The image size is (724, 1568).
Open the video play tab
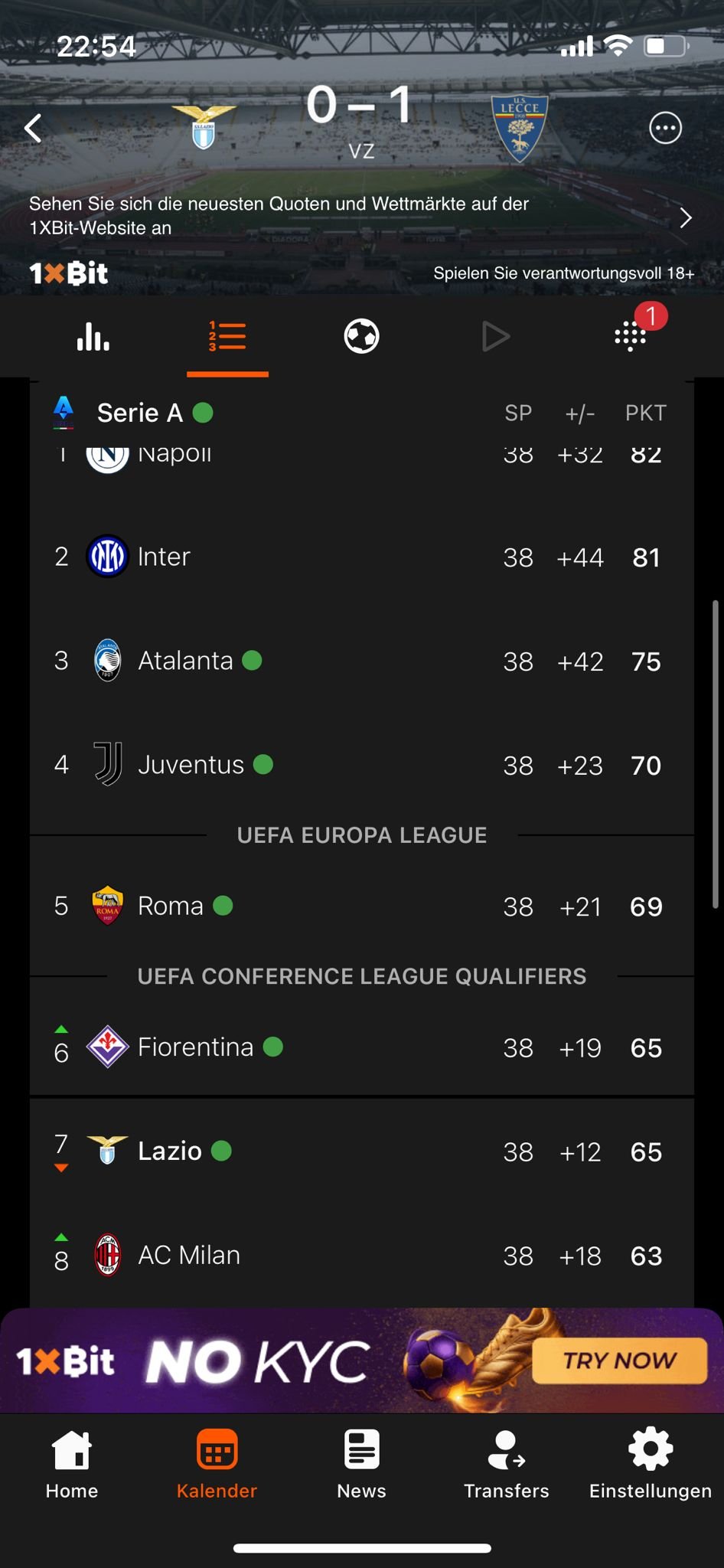[496, 337]
